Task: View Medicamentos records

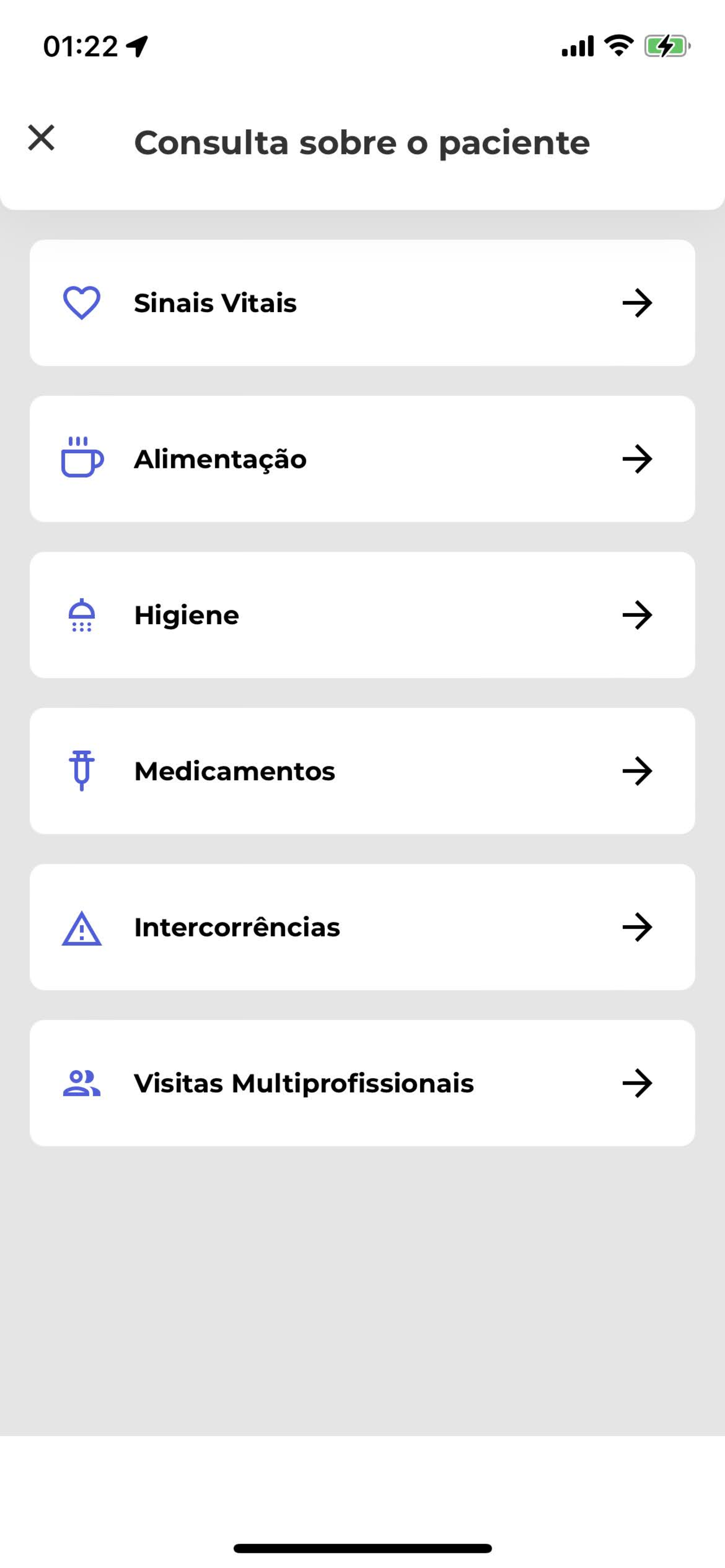Action: point(362,771)
